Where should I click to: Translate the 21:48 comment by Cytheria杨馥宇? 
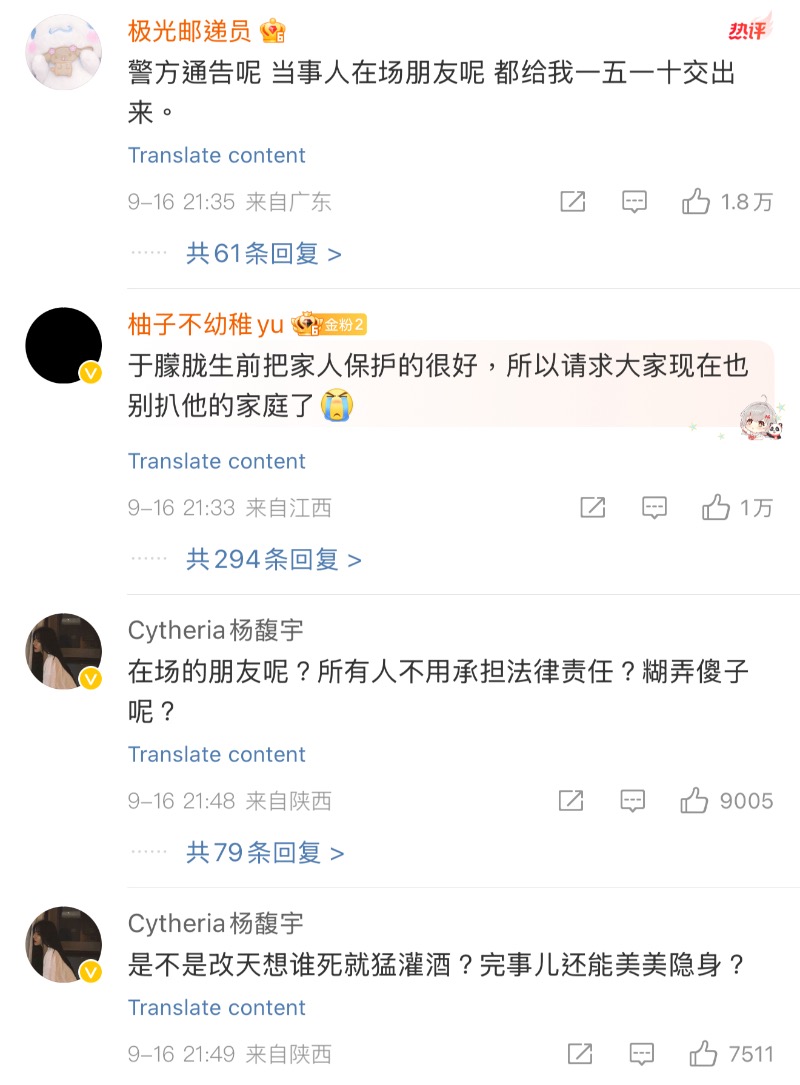coord(216,754)
